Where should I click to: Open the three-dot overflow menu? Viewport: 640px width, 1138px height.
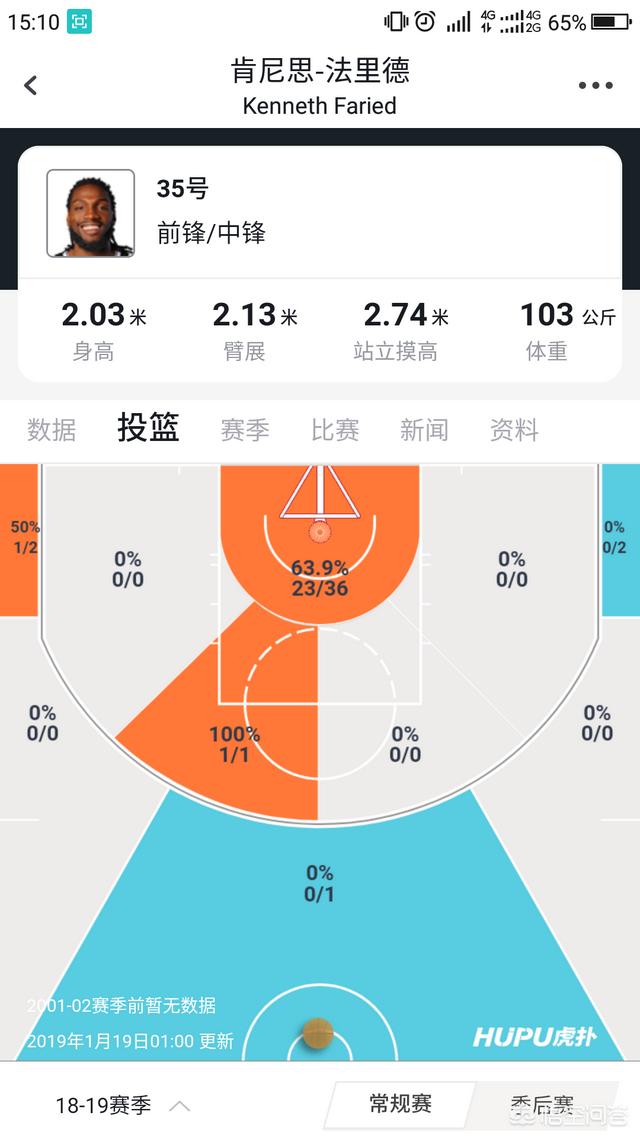595,86
